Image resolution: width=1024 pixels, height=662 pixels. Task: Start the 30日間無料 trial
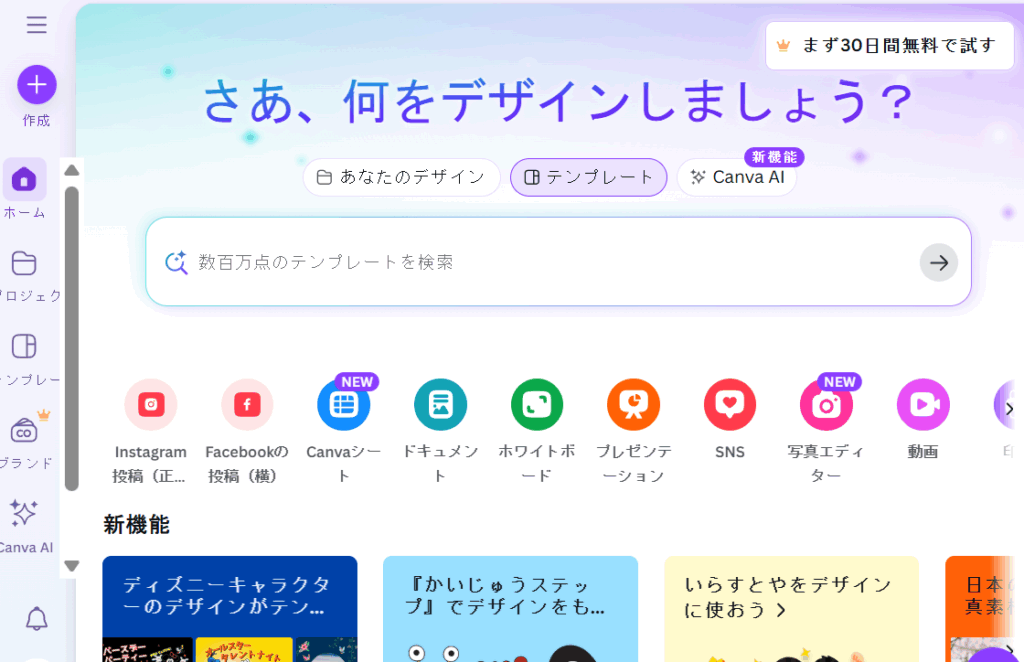click(889, 46)
